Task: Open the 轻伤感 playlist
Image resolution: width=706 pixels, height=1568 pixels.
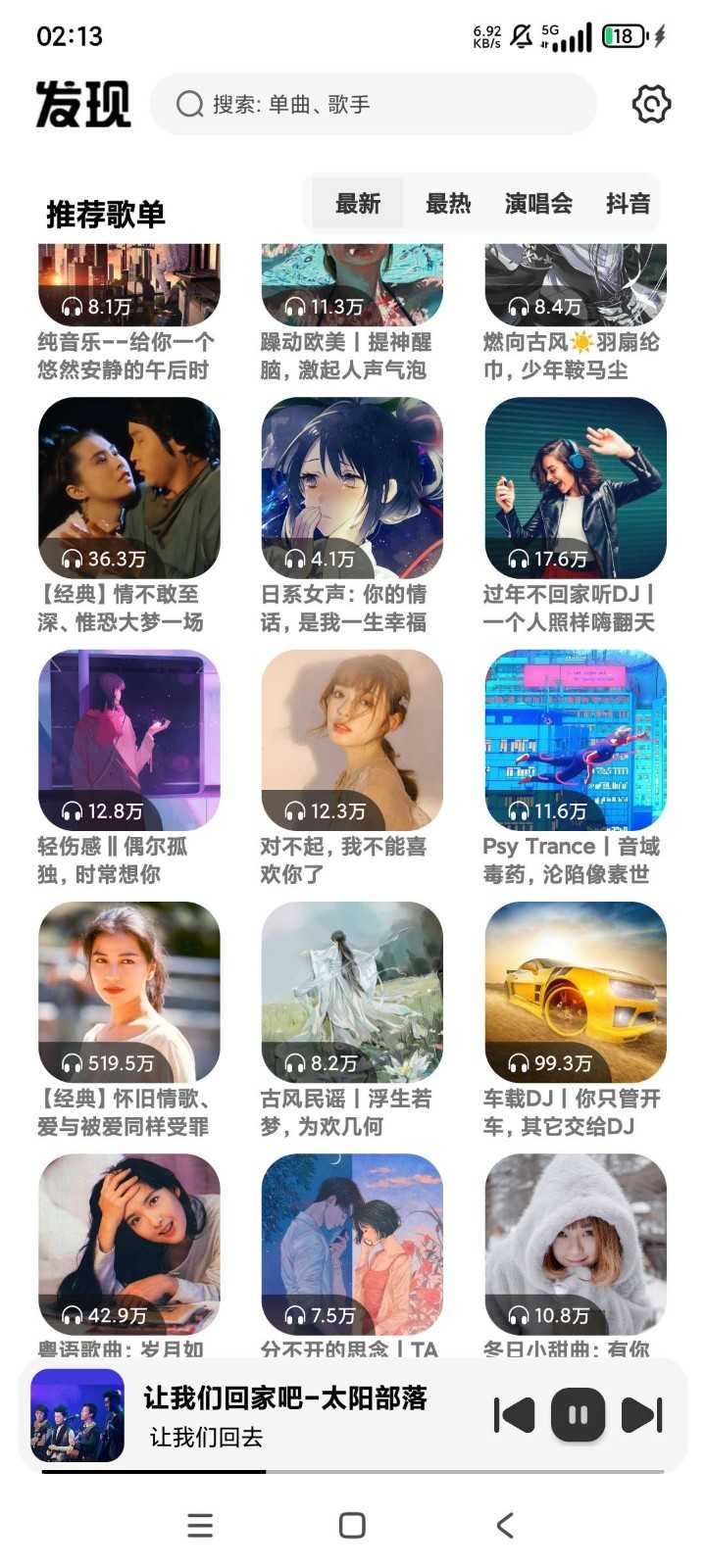Action: [x=129, y=740]
